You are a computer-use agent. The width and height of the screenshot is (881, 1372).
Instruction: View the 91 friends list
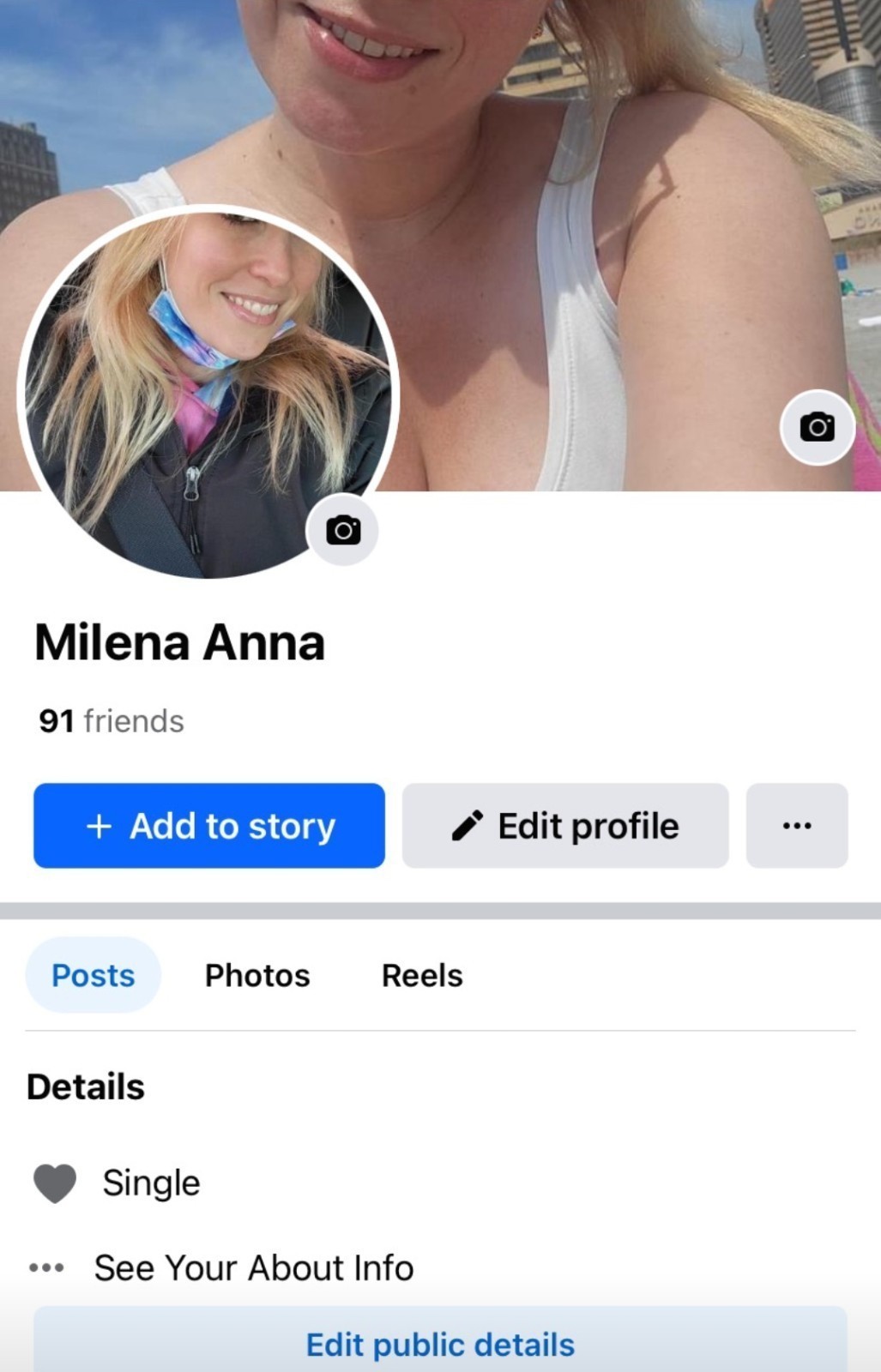pyautogui.click(x=112, y=721)
